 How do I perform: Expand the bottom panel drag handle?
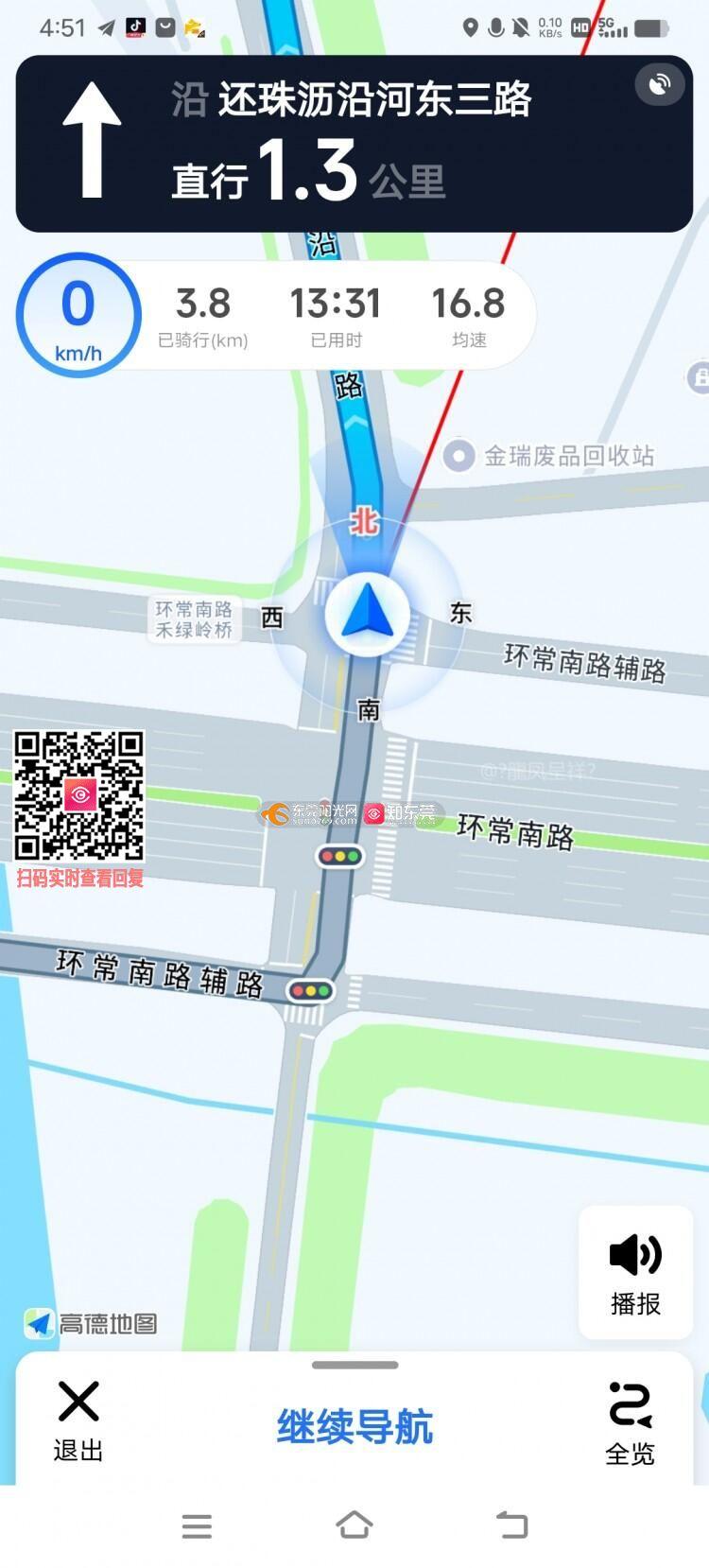point(354,1365)
